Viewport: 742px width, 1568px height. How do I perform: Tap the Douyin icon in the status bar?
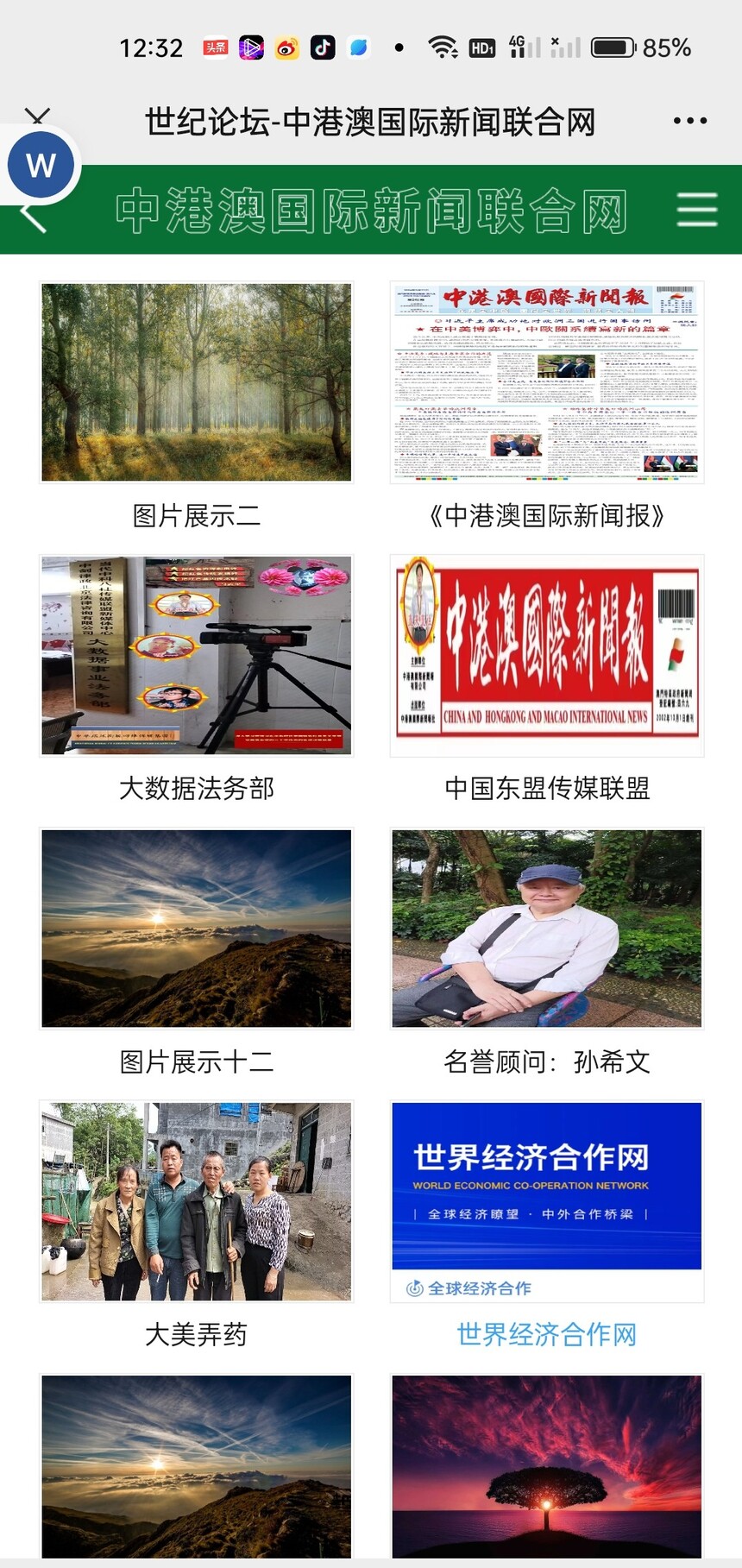[322, 47]
